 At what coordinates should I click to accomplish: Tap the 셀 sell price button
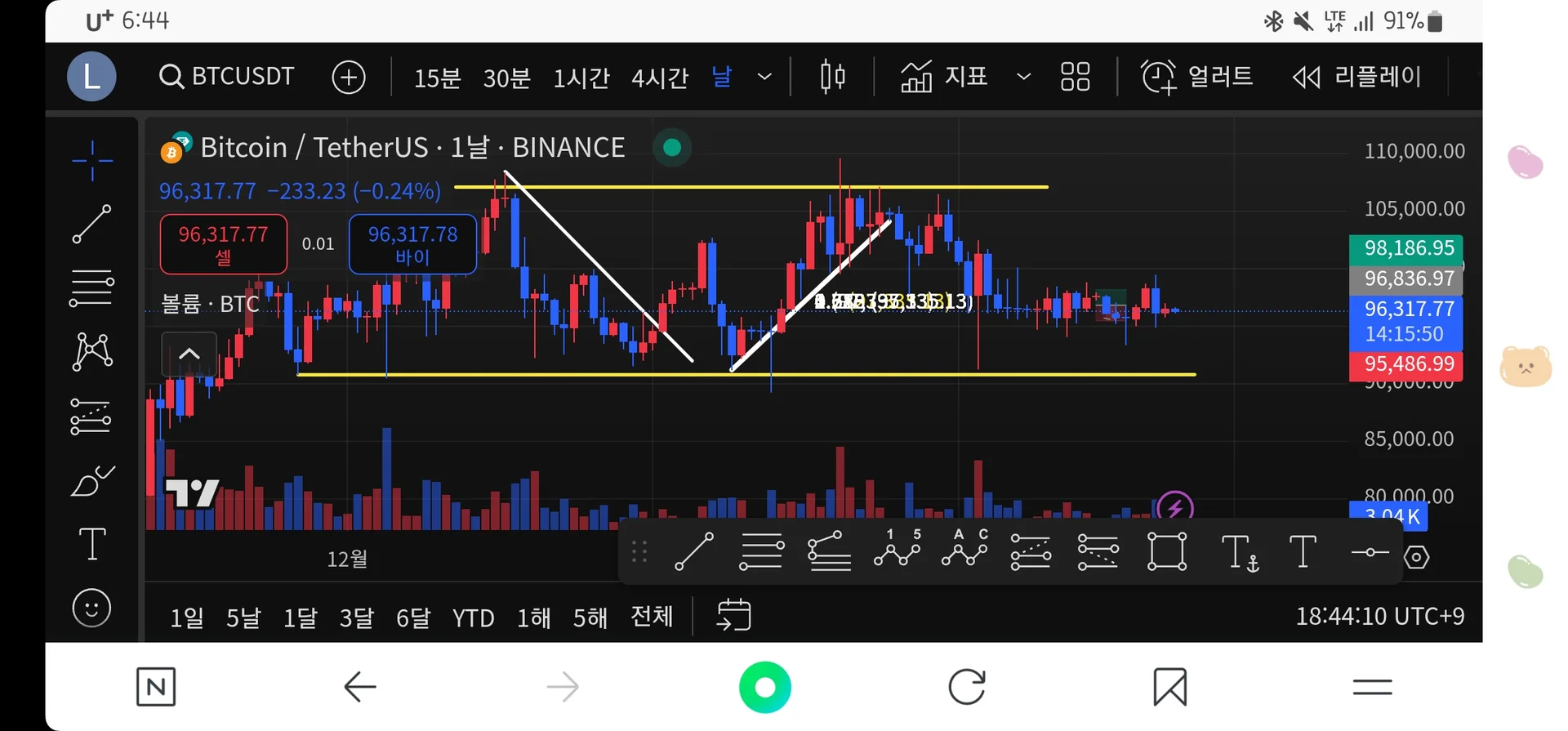point(223,243)
